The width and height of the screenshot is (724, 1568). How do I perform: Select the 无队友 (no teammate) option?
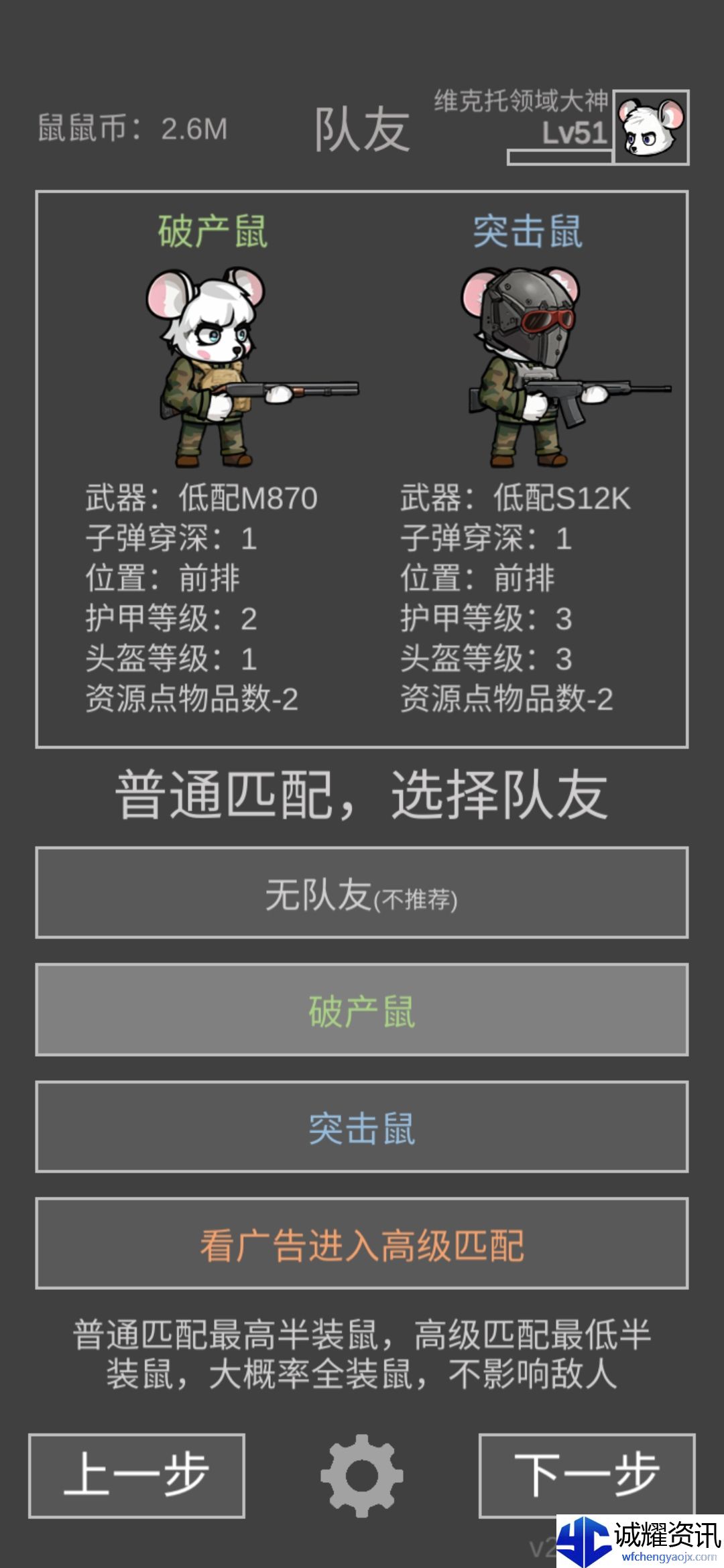coord(362,893)
